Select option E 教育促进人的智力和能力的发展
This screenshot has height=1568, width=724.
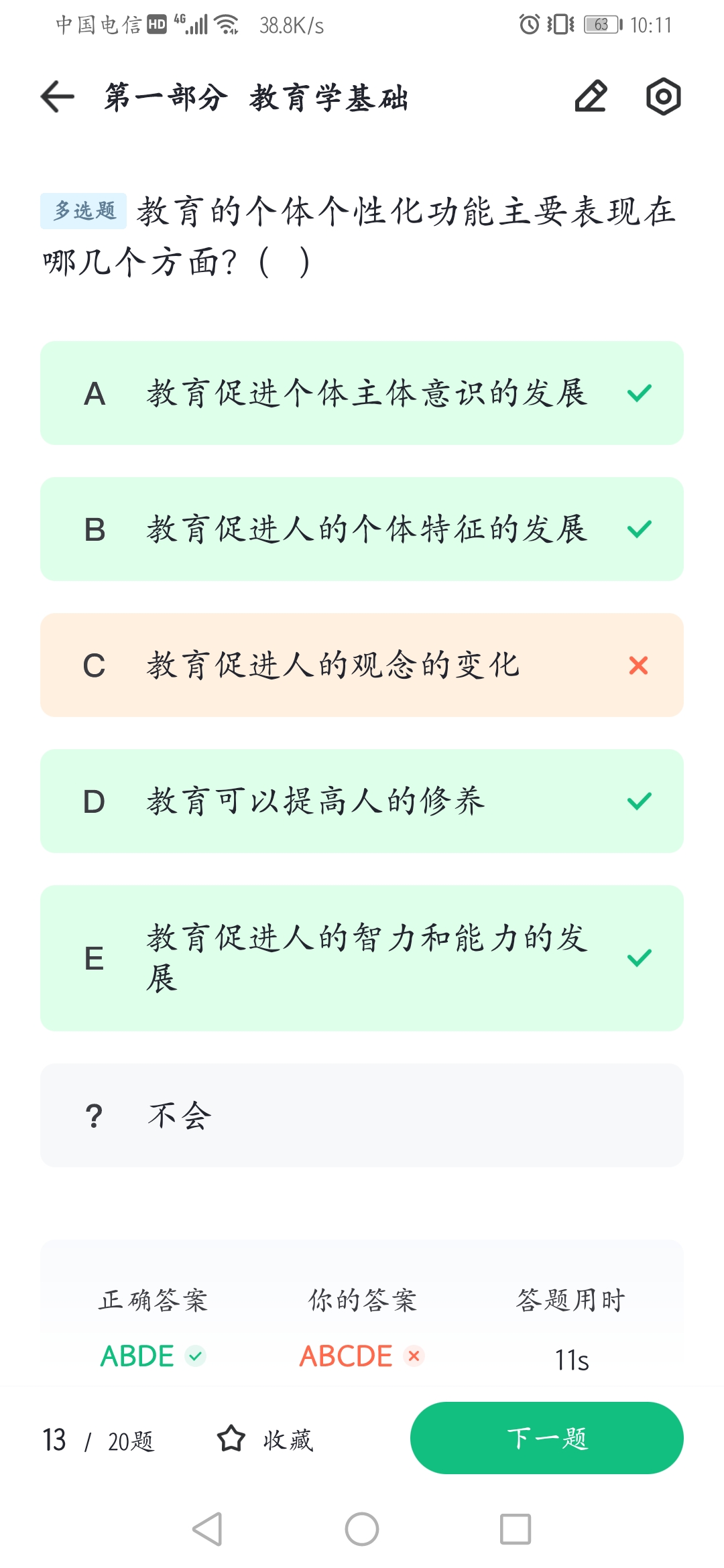362,958
